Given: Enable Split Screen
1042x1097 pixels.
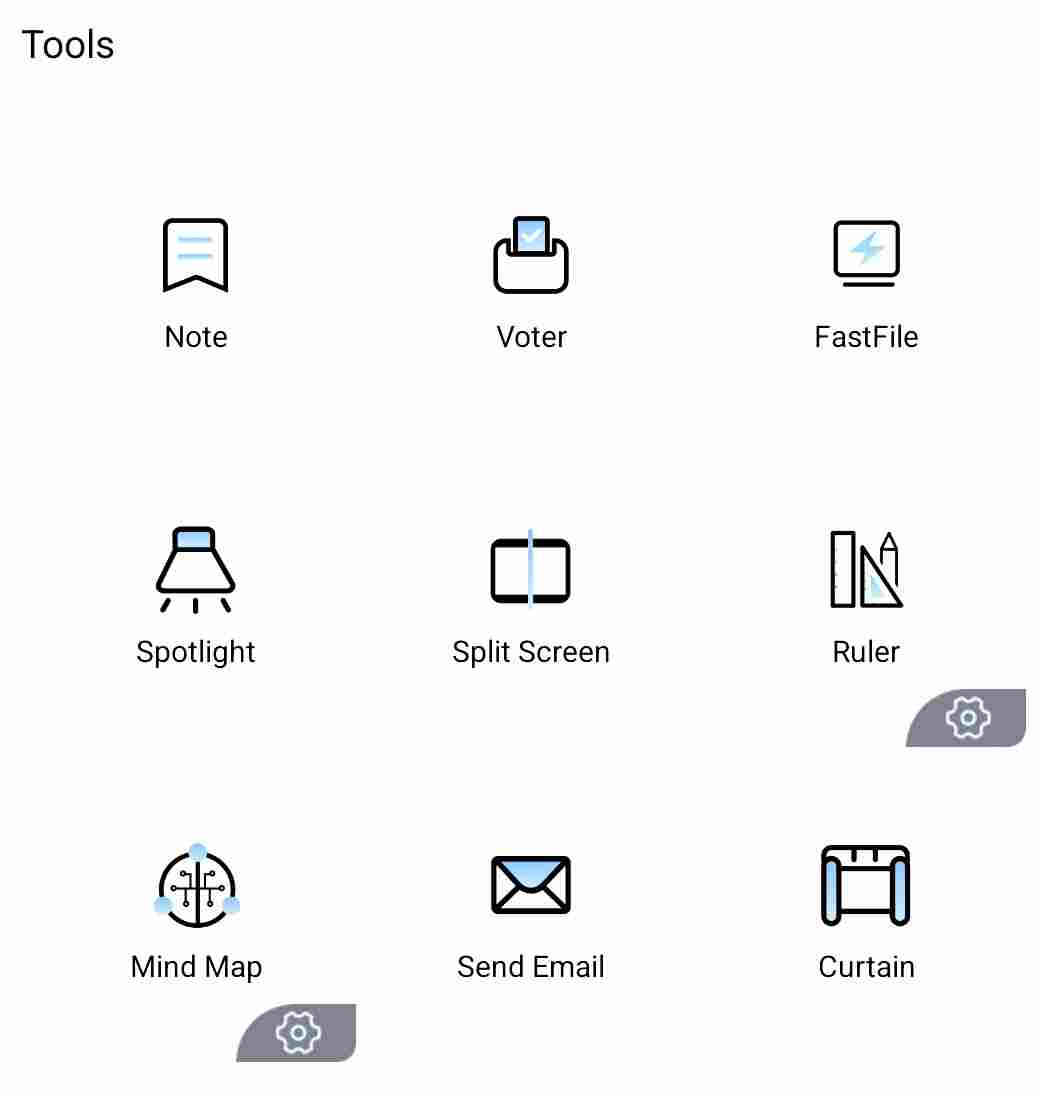Looking at the screenshot, I should [x=531, y=571].
